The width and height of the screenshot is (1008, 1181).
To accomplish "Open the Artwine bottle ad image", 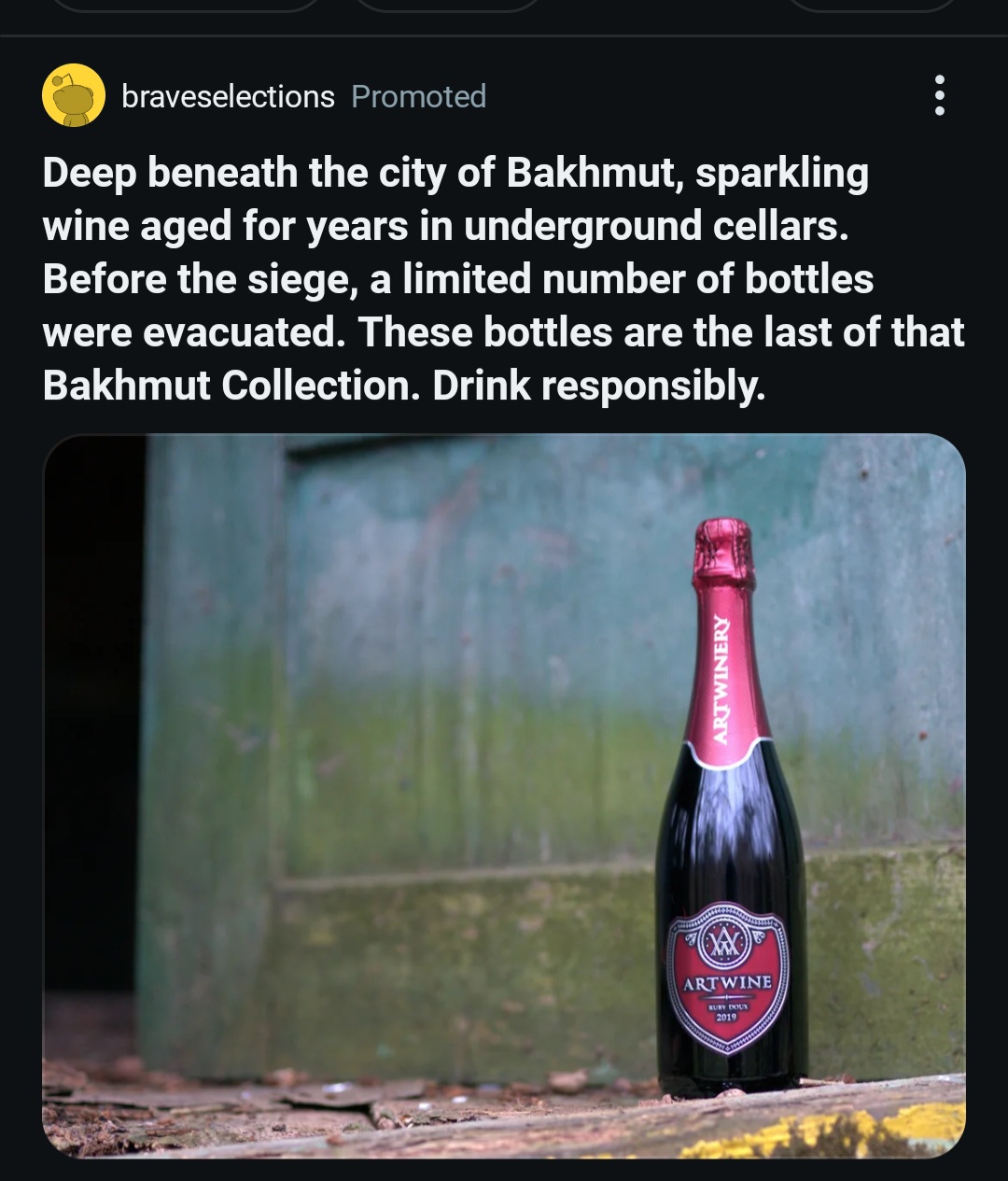I will (x=504, y=795).
